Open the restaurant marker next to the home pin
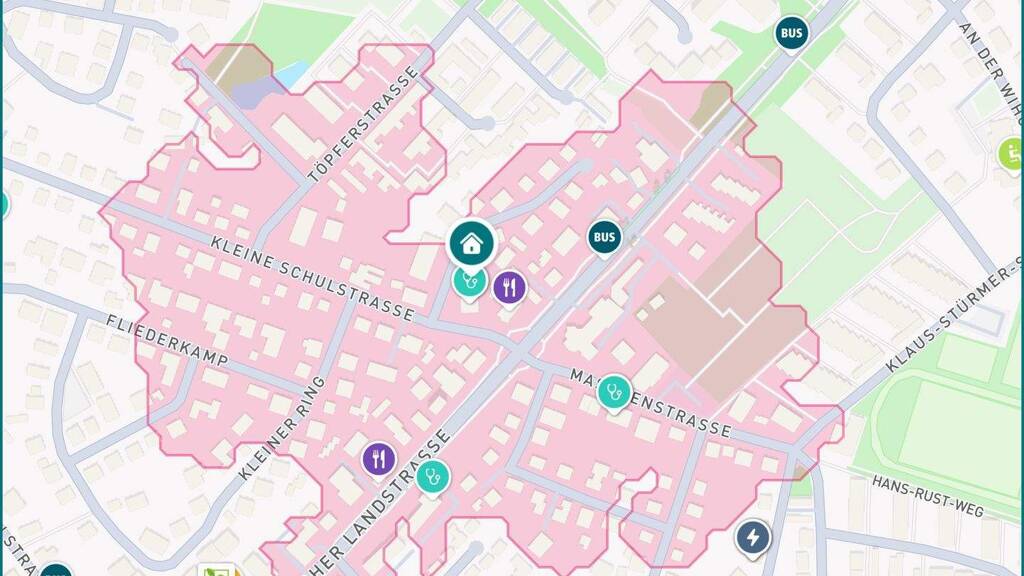Viewport: 1024px width, 576px height. (x=509, y=287)
